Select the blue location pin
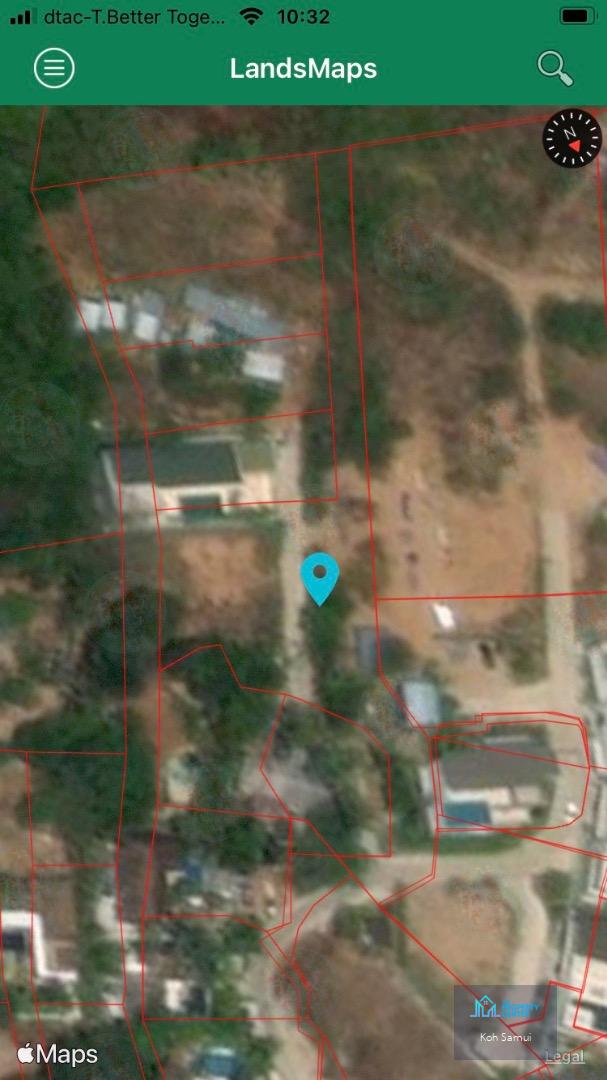607x1080 pixels. click(x=320, y=579)
